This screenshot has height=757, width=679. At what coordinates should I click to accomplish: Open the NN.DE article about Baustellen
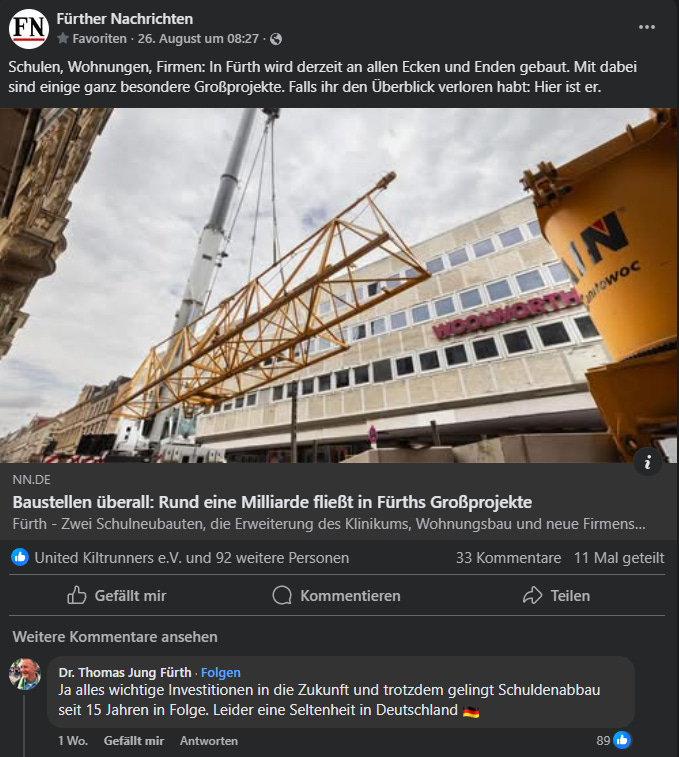coord(272,502)
